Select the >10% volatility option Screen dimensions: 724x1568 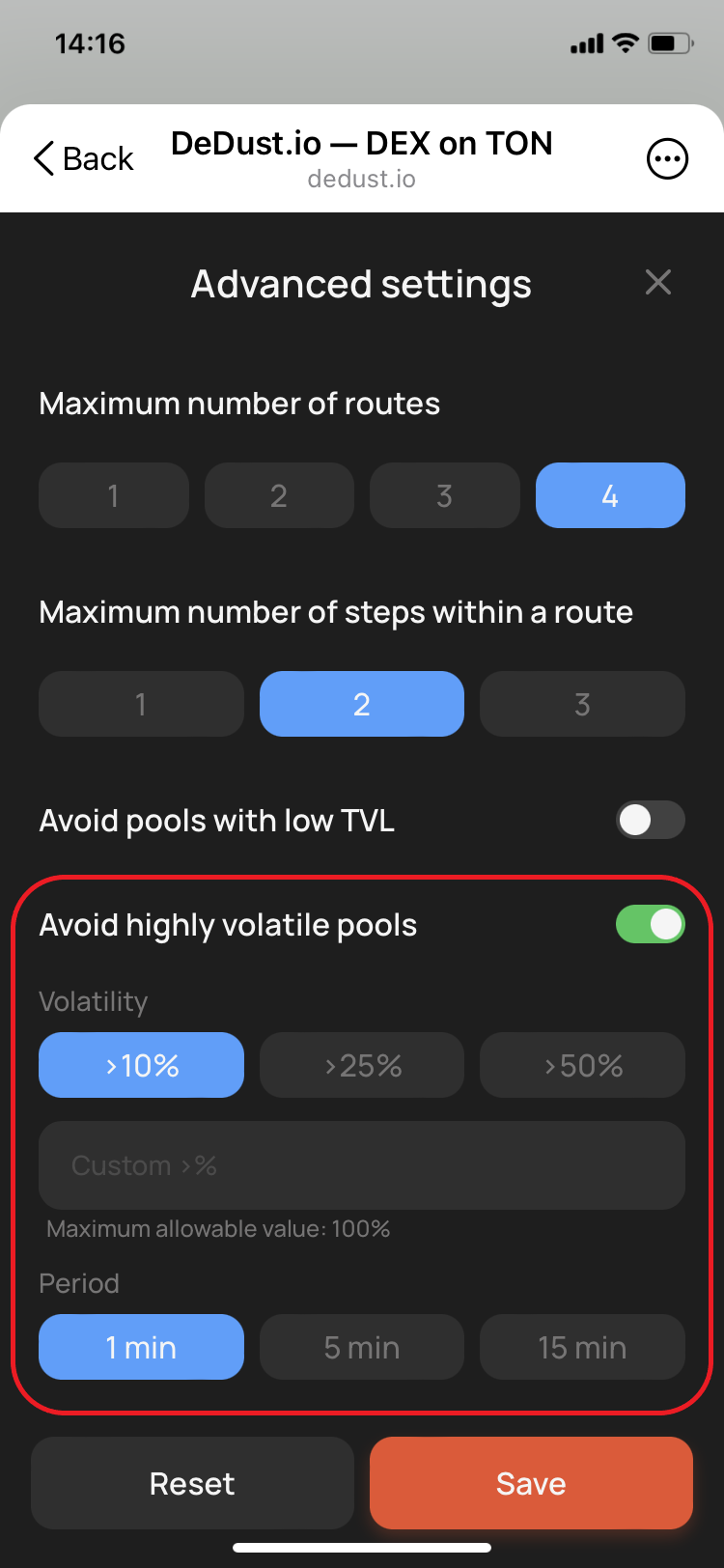(141, 1065)
